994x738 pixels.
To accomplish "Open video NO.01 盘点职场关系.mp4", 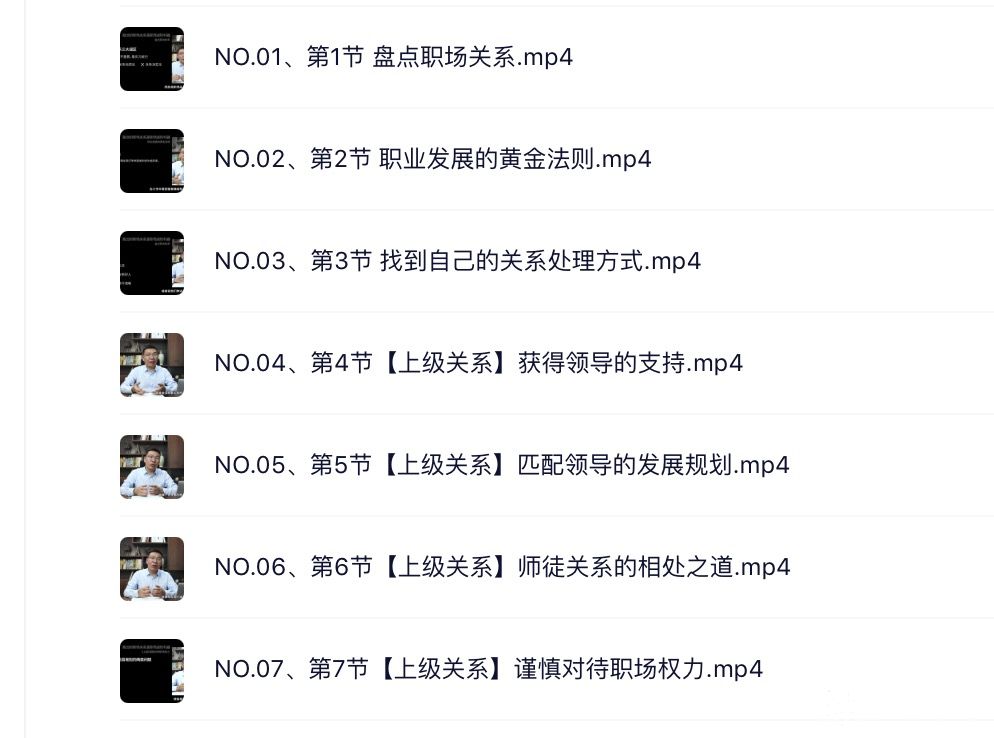I will [x=393, y=57].
